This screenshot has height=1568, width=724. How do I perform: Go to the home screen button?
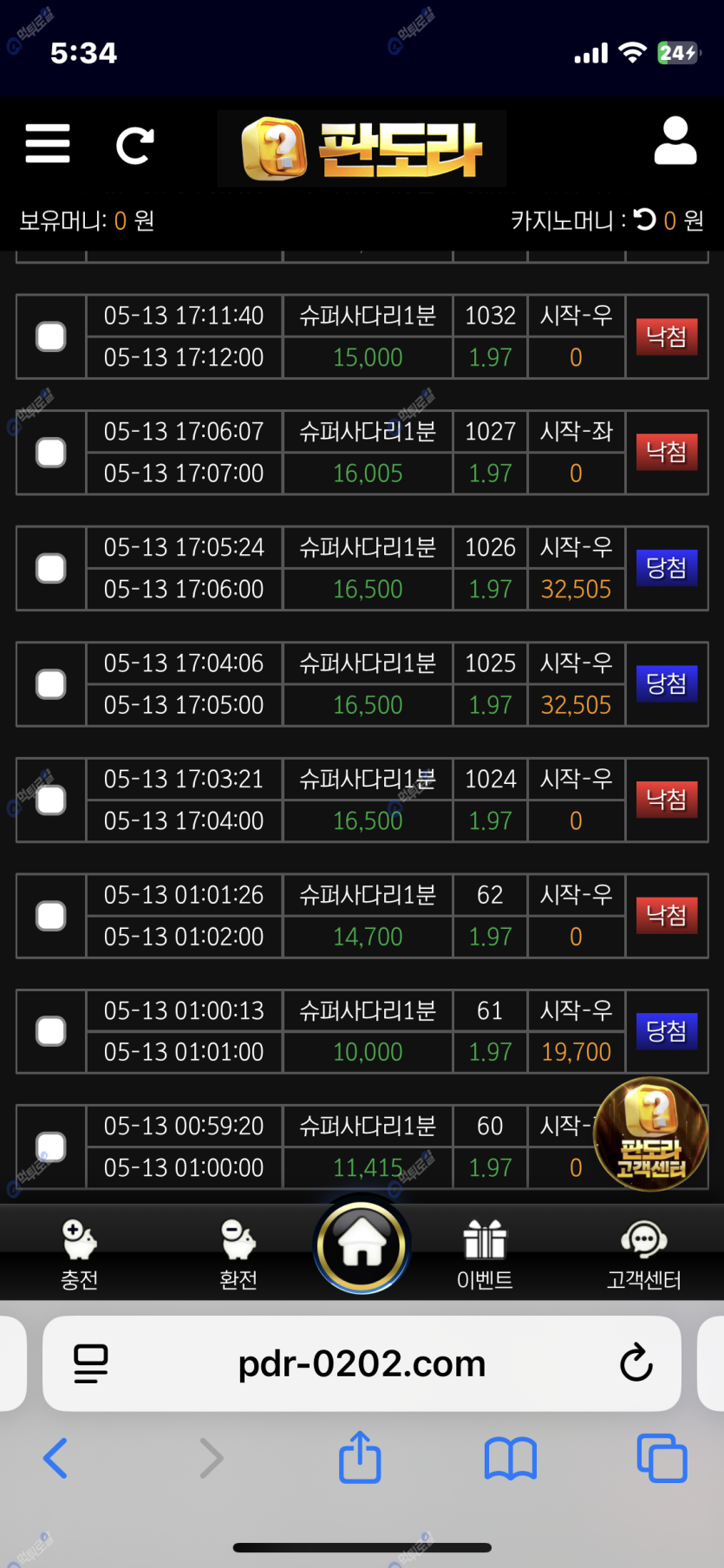tap(362, 1245)
